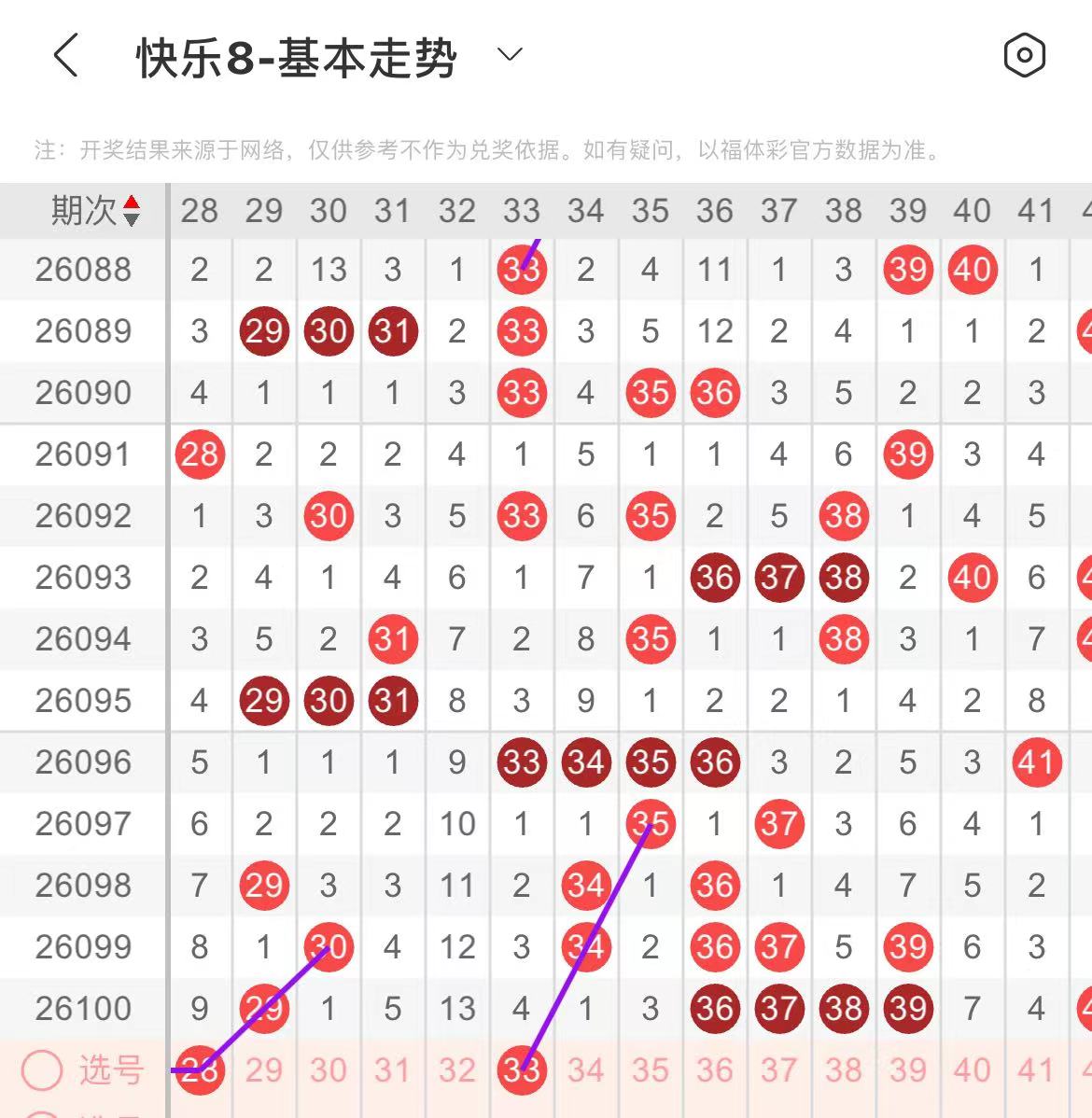Select number 31 in the 选号 row
The height and width of the screenshot is (1118, 1092).
coord(393,1070)
